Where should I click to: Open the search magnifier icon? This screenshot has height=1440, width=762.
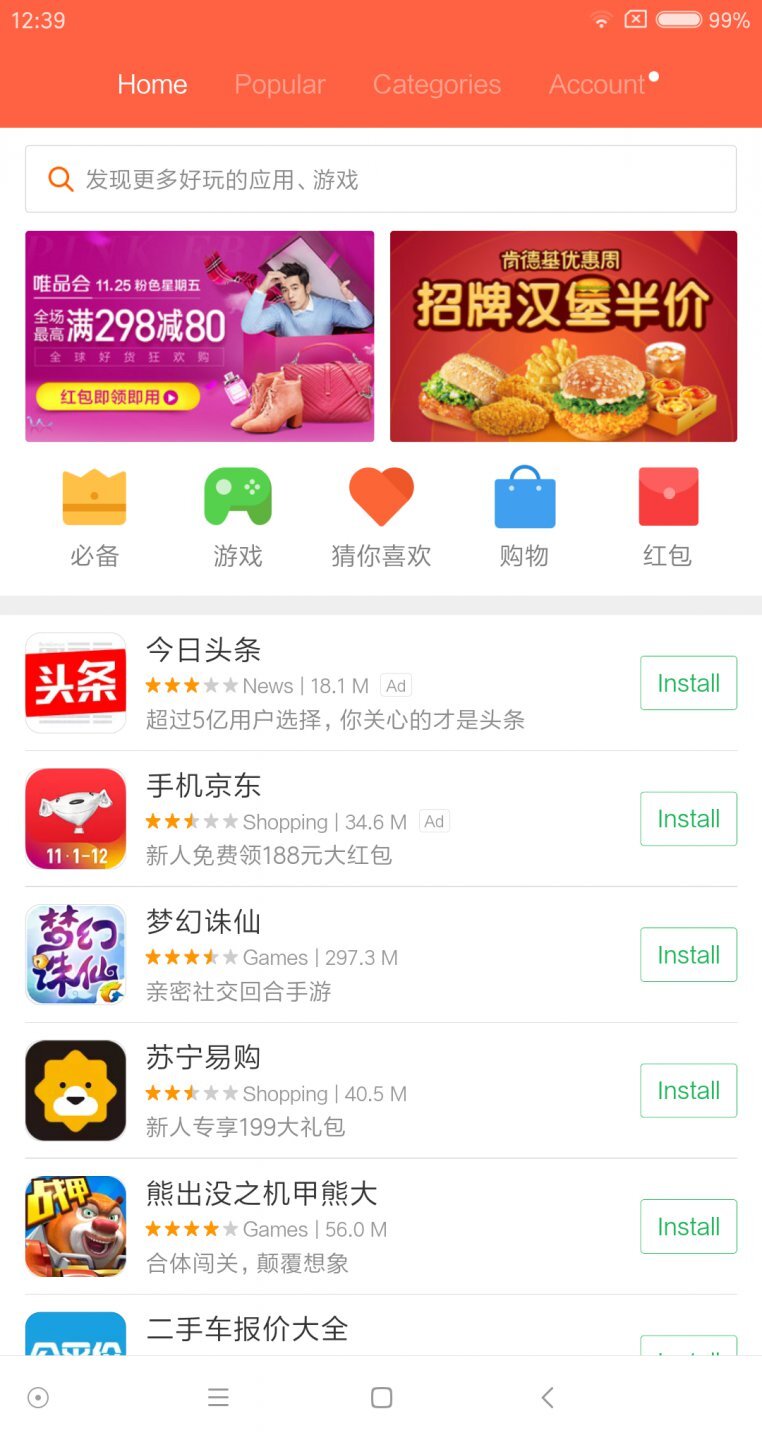pyautogui.click(x=61, y=178)
